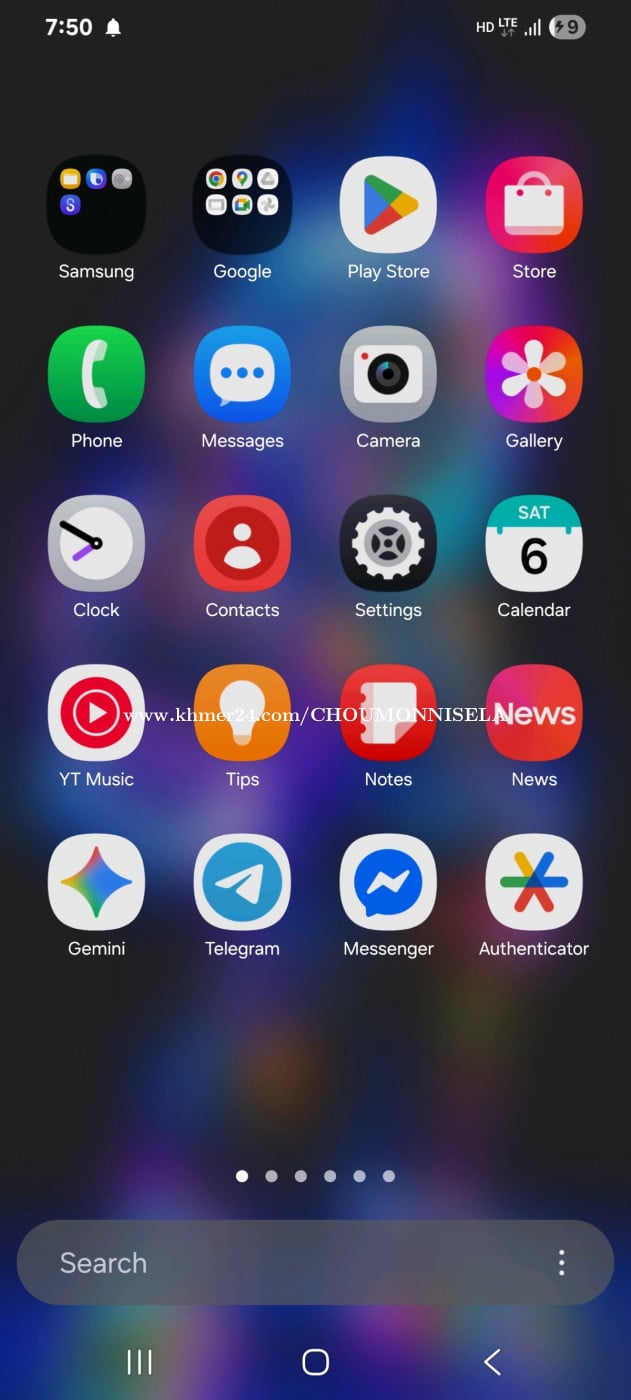The height and width of the screenshot is (1400, 631).
Task: Launch the Messenger app
Action: click(388, 882)
